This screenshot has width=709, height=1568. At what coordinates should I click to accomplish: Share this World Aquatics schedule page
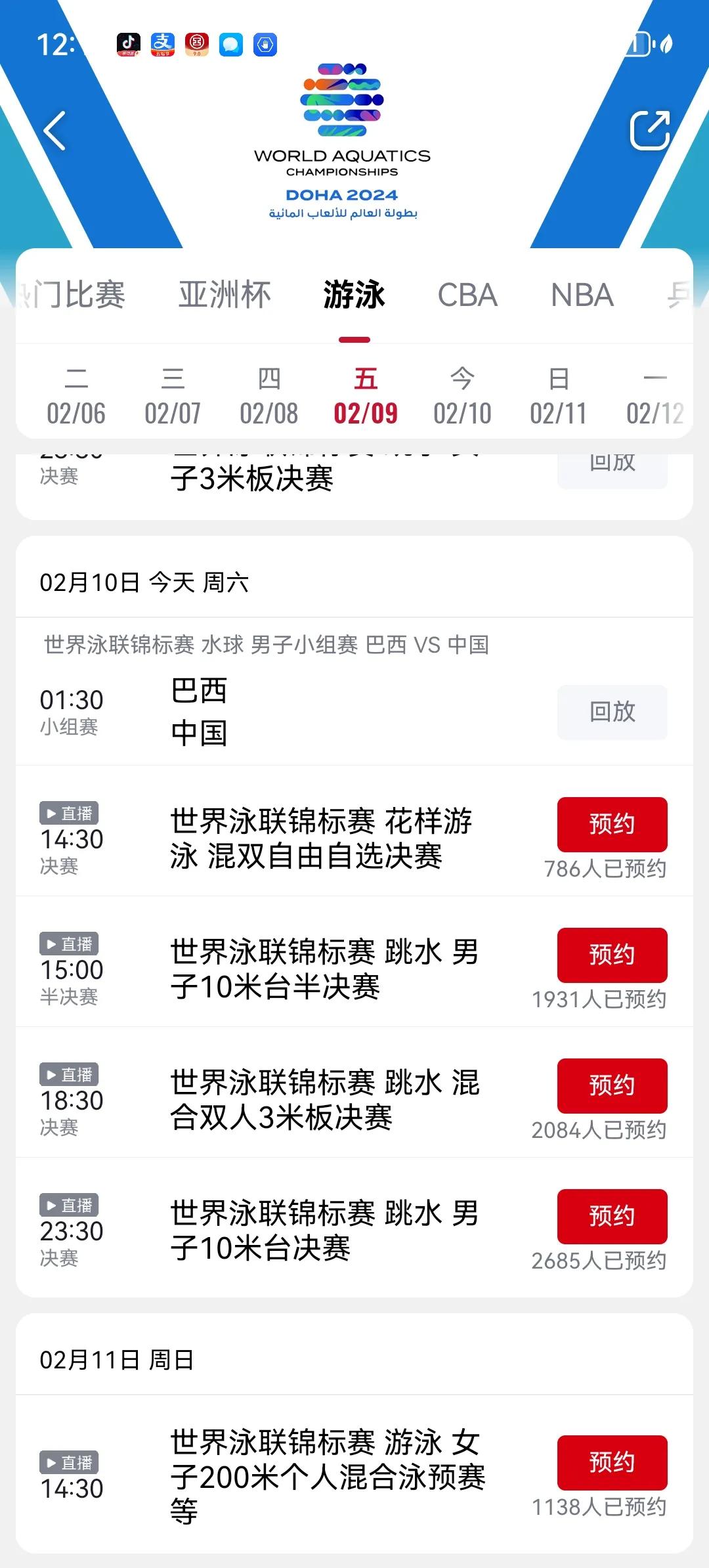pos(649,131)
